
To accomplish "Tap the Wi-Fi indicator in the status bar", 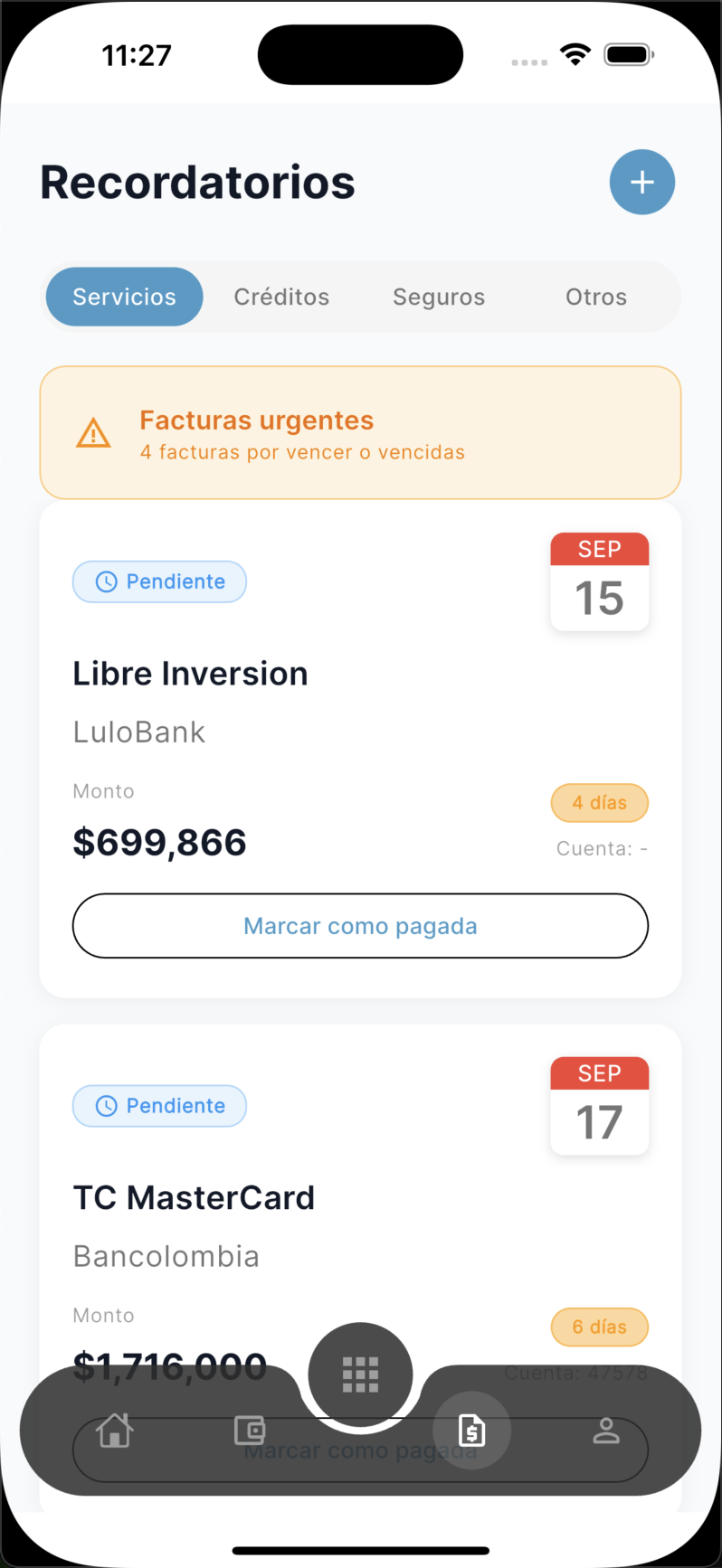I will pos(575,54).
